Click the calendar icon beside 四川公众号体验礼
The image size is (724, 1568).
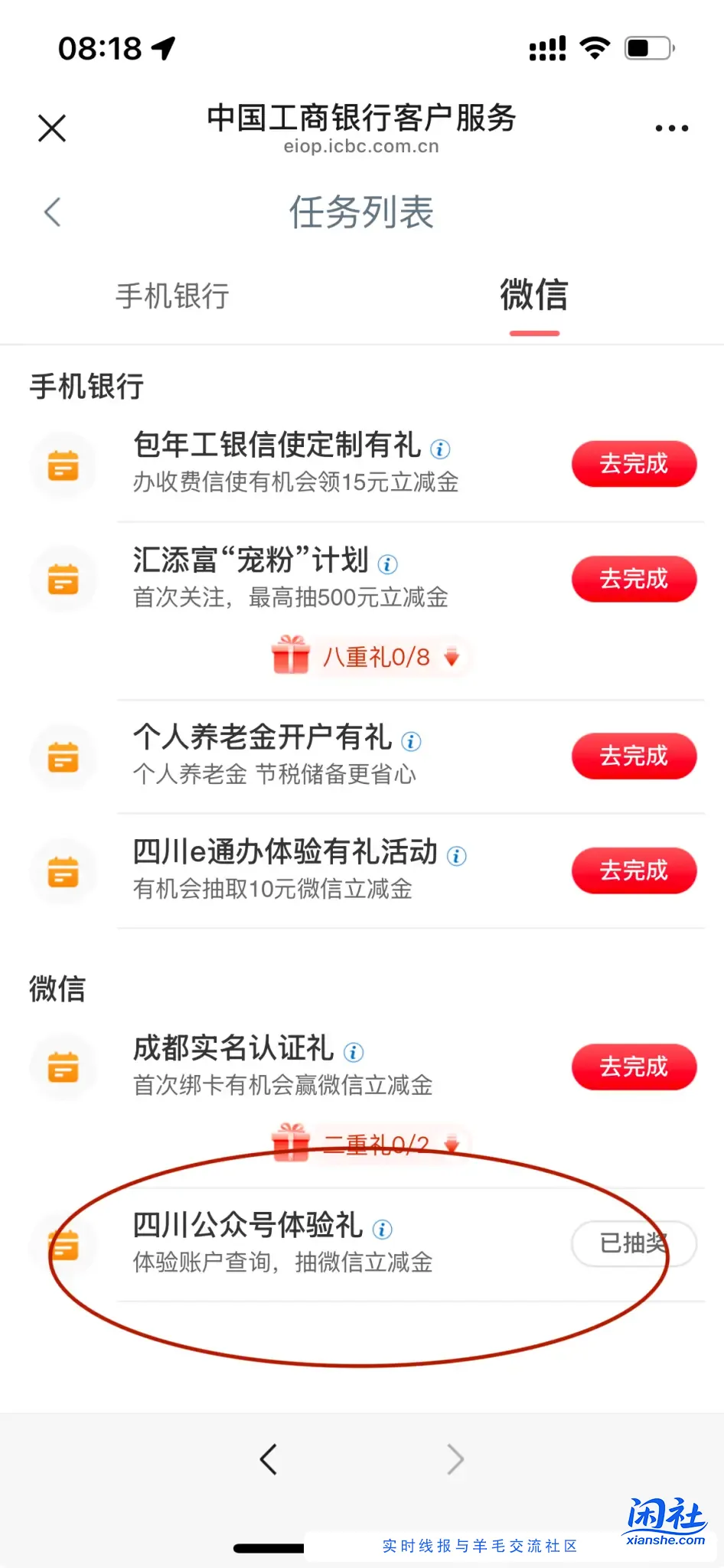(x=64, y=1244)
